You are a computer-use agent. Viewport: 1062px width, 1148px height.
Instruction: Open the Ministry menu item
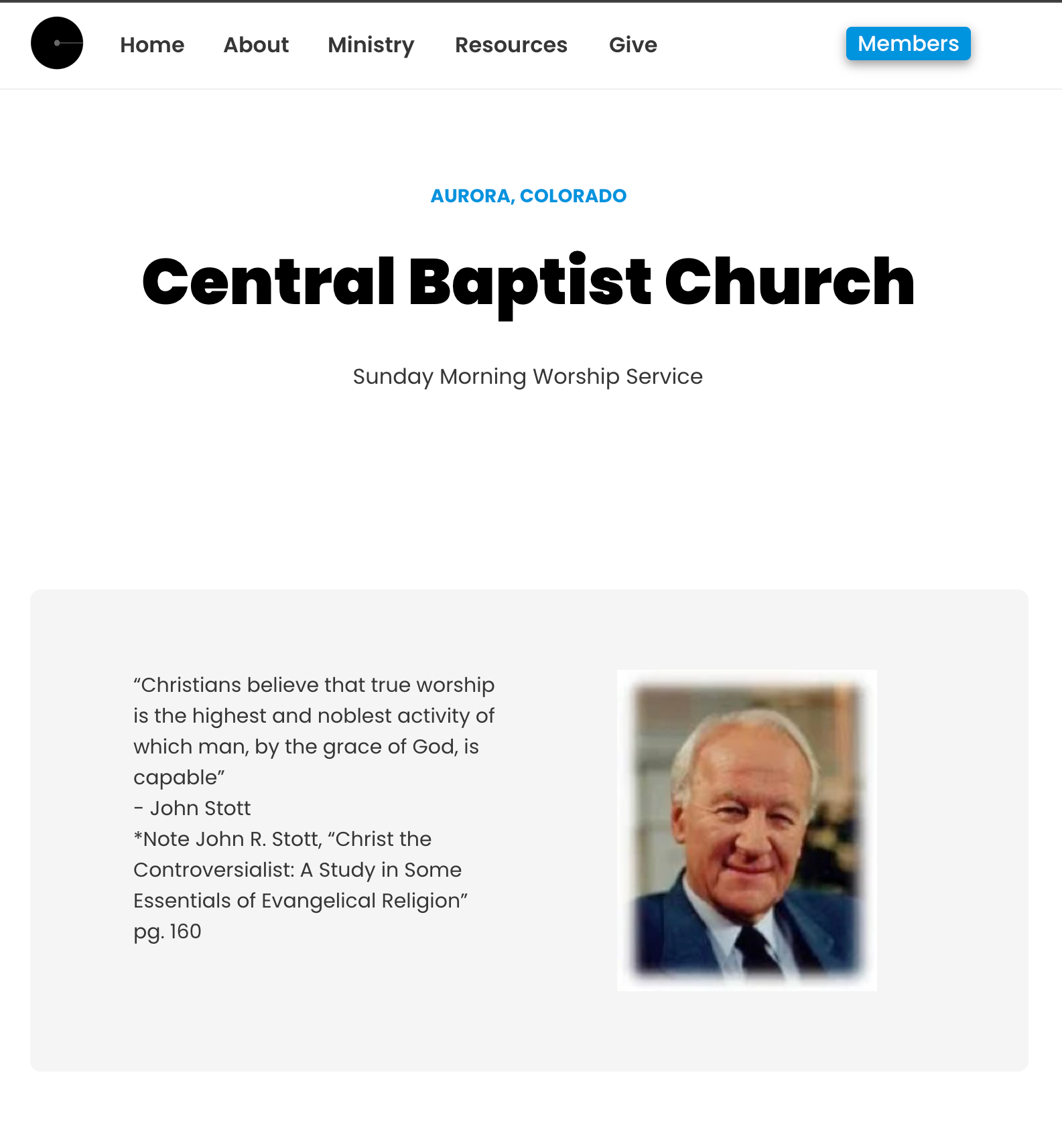[371, 44]
